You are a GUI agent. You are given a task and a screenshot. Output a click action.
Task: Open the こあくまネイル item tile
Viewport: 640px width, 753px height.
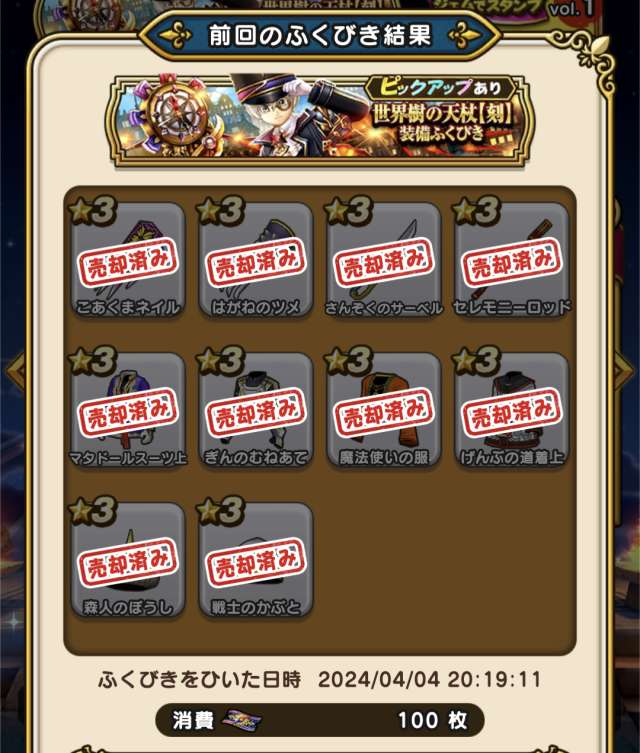[127, 260]
